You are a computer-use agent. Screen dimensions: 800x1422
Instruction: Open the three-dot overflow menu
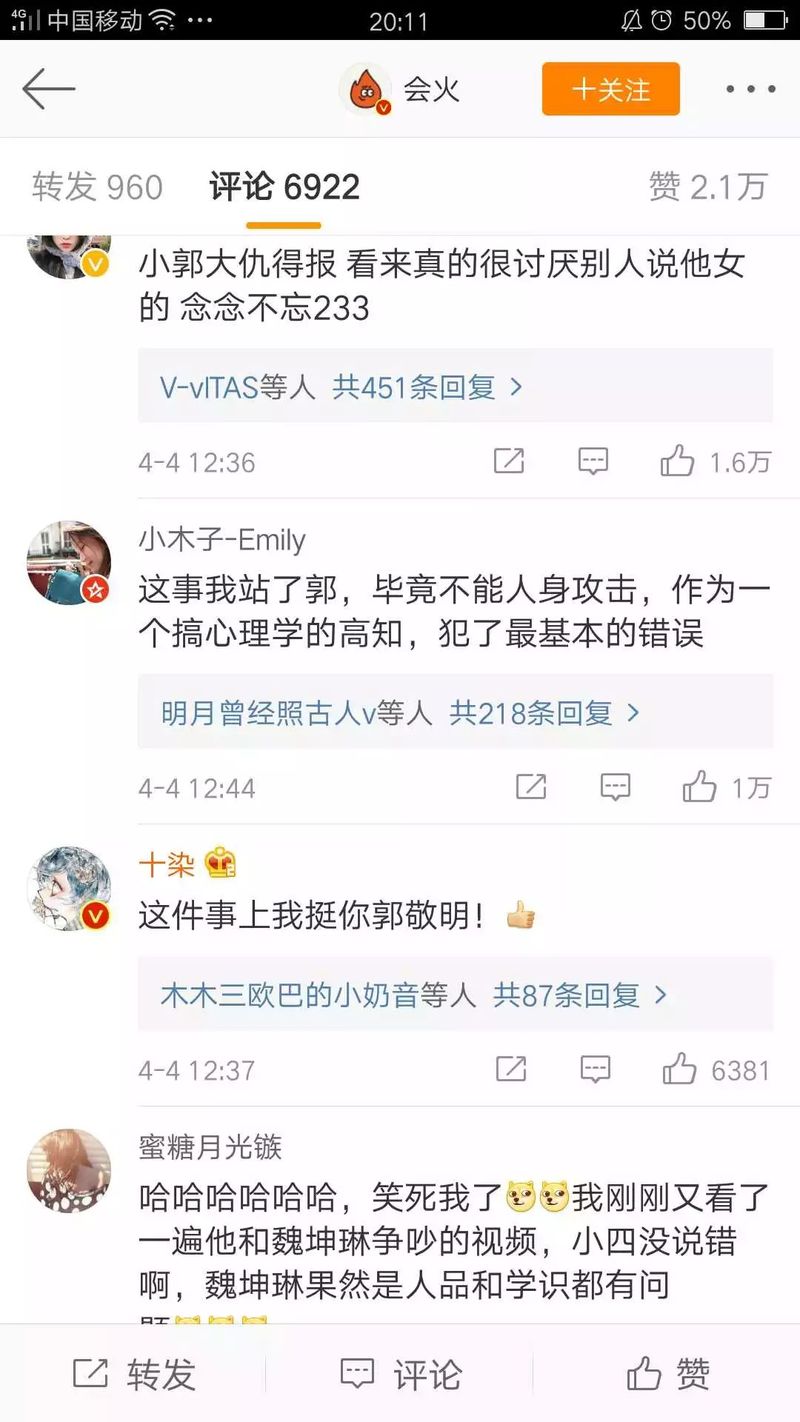750,89
